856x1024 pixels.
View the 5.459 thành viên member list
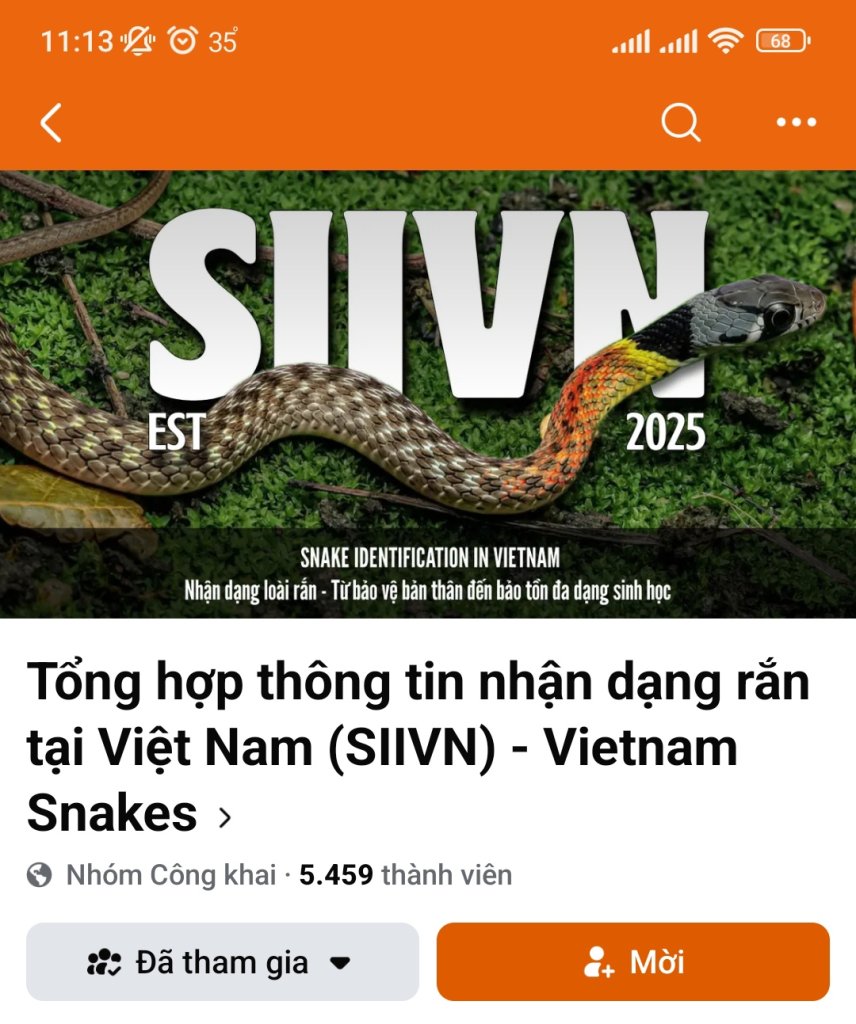tap(405, 876)
